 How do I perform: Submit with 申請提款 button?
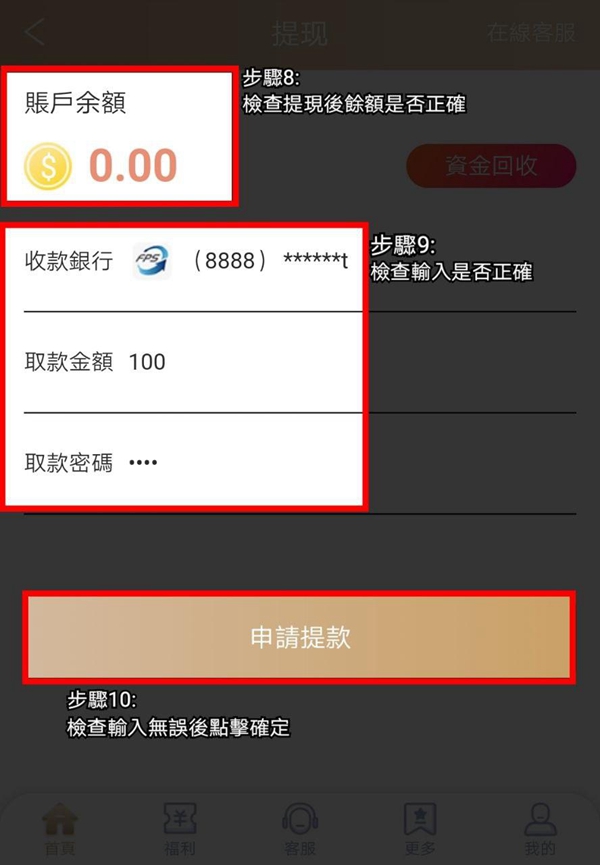pyautogui.click(x=300, y=638)
